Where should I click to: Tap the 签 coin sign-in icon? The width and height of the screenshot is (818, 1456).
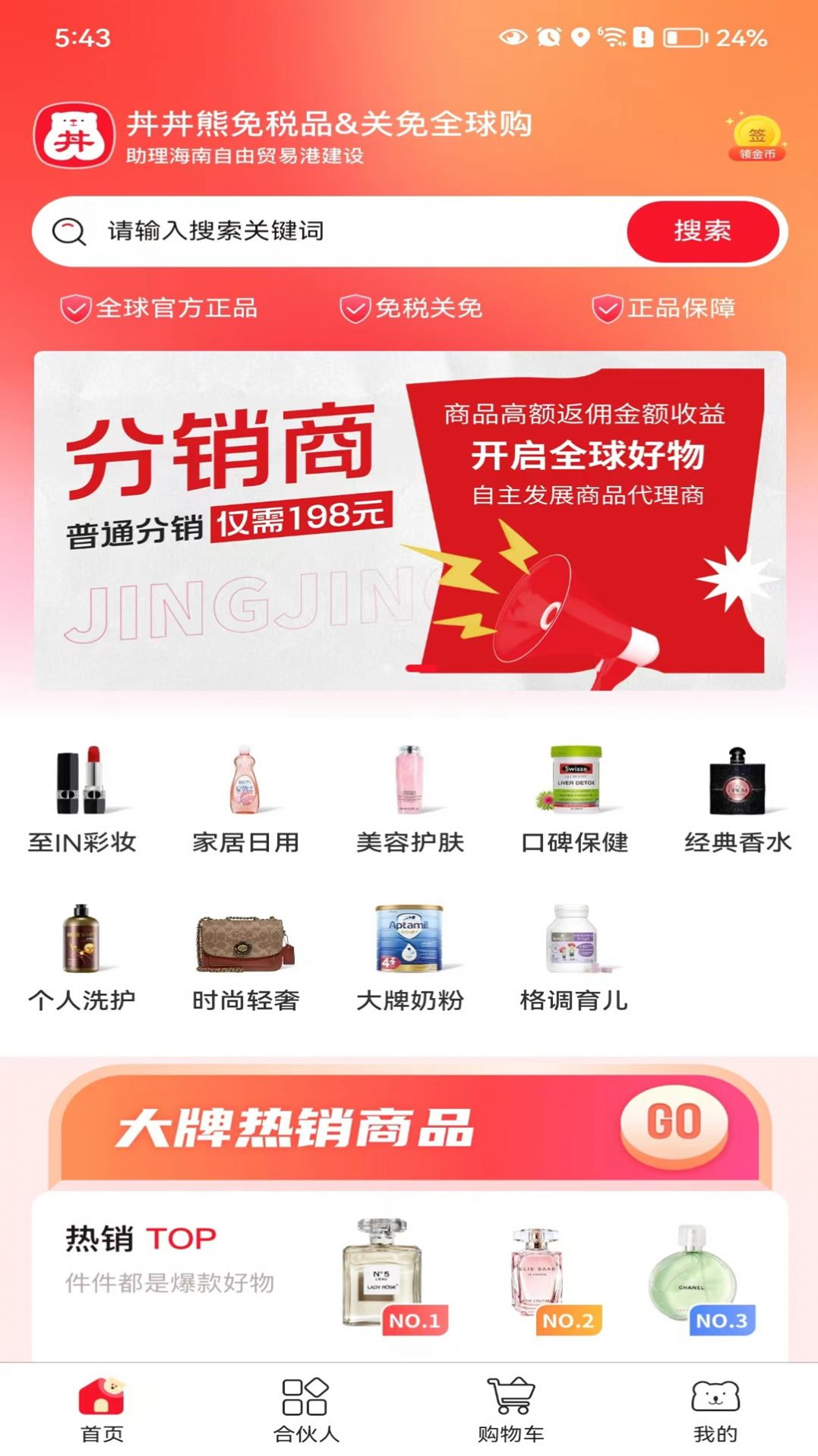coord(757,138)
